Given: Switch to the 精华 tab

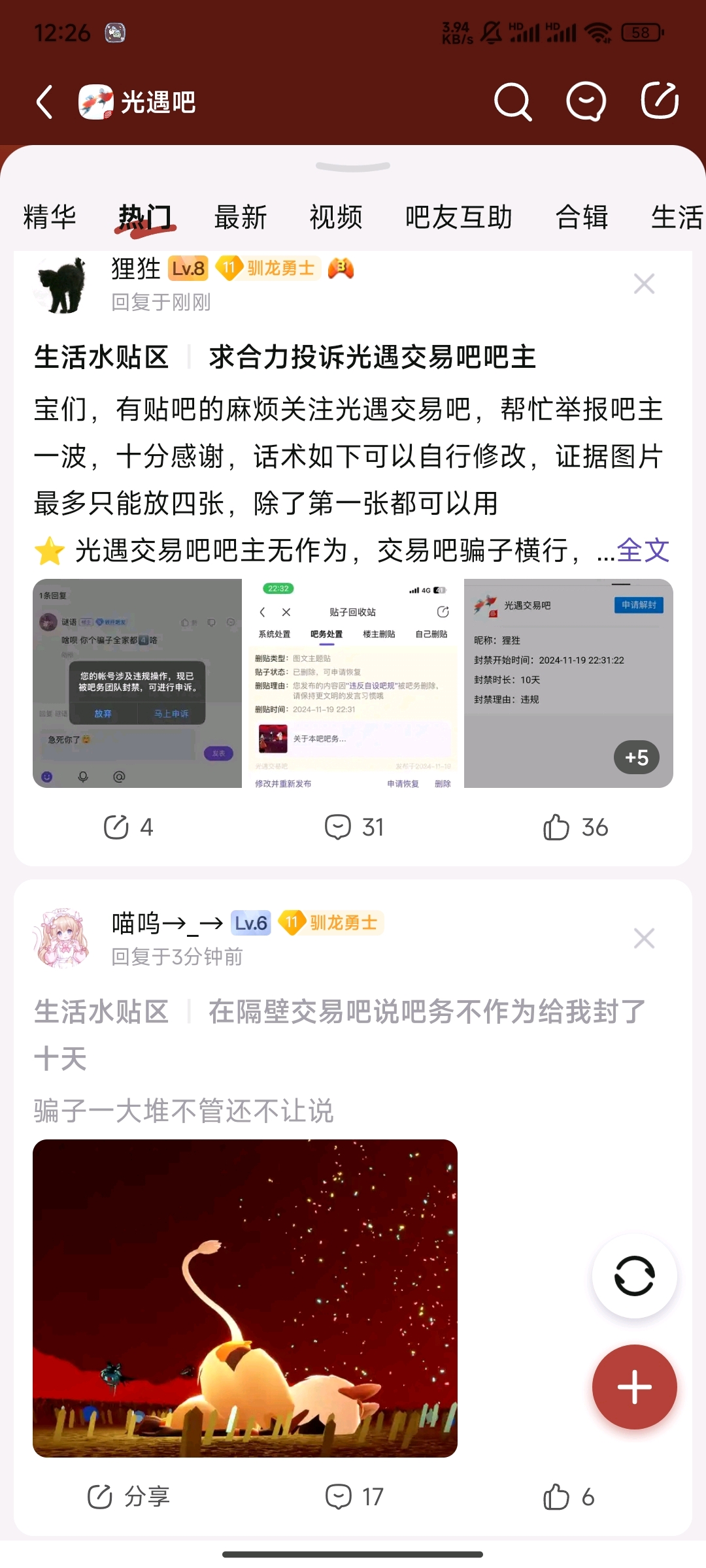Looking at the screenshot, I should pos(50,217).
